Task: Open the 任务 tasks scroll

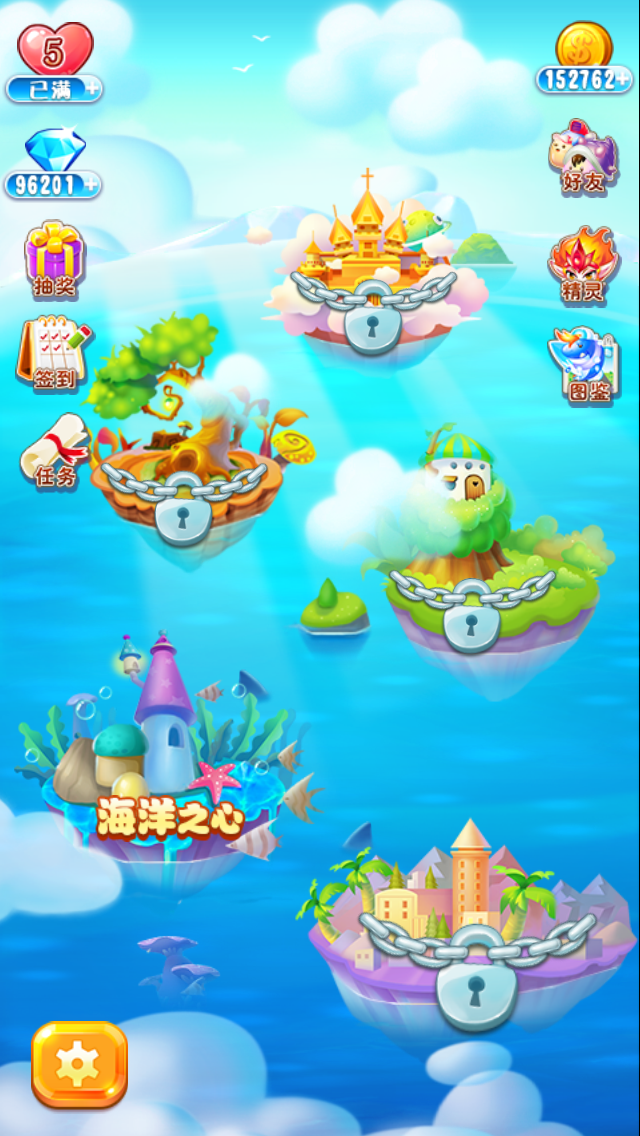Action: [x=56, y=450]
